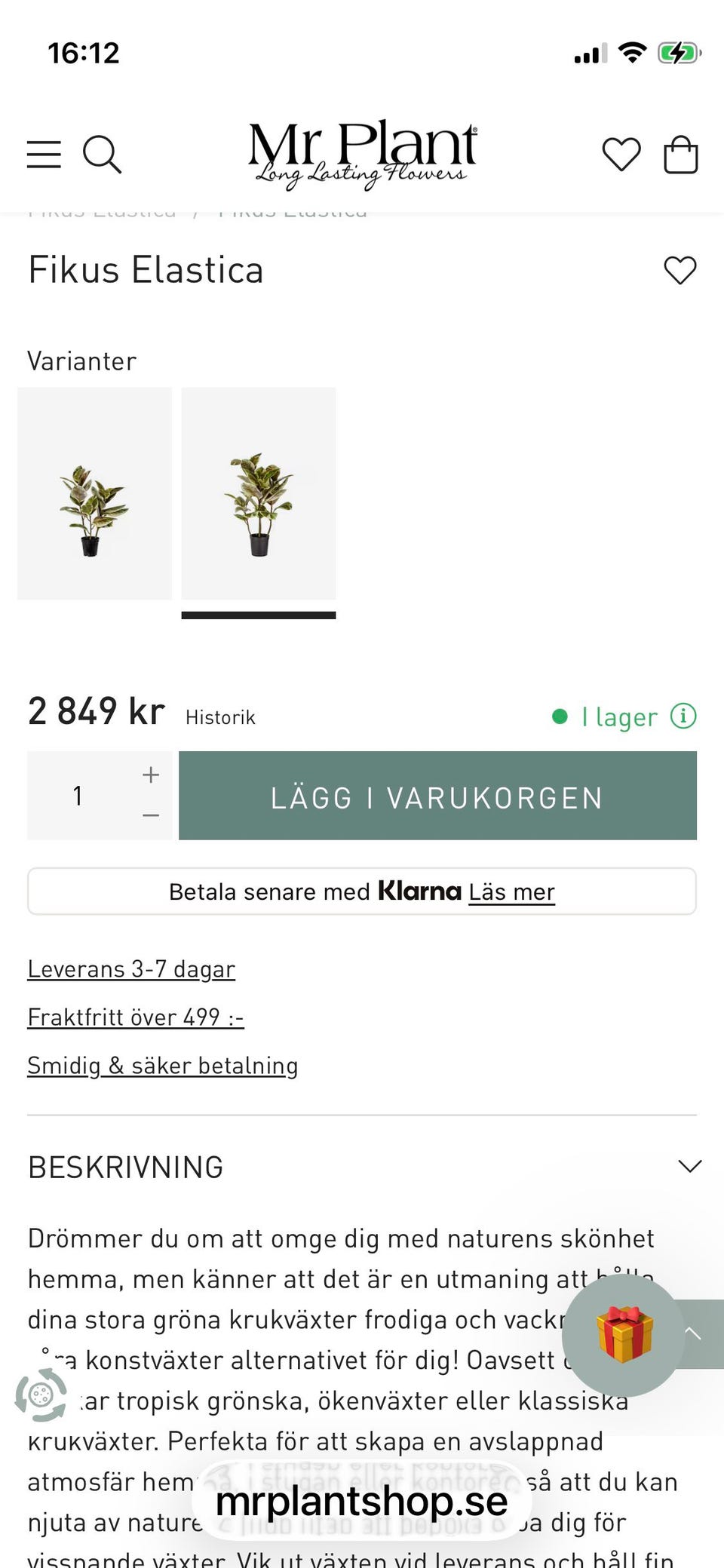
Task: Open the hamburger navigation menu
Action: (x=43, y=154)
